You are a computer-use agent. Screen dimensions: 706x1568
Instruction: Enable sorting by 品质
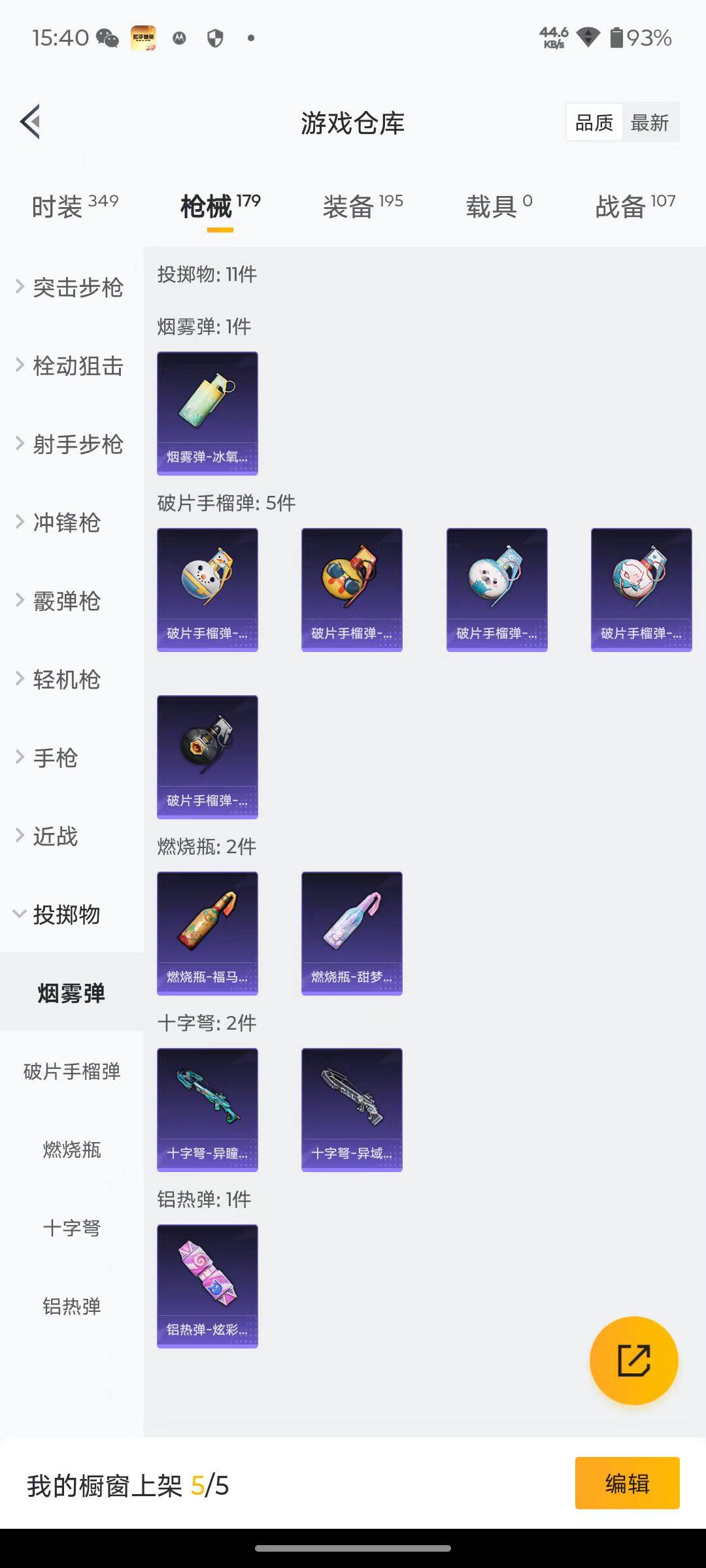pyautogui.click(x=593, y=122)
